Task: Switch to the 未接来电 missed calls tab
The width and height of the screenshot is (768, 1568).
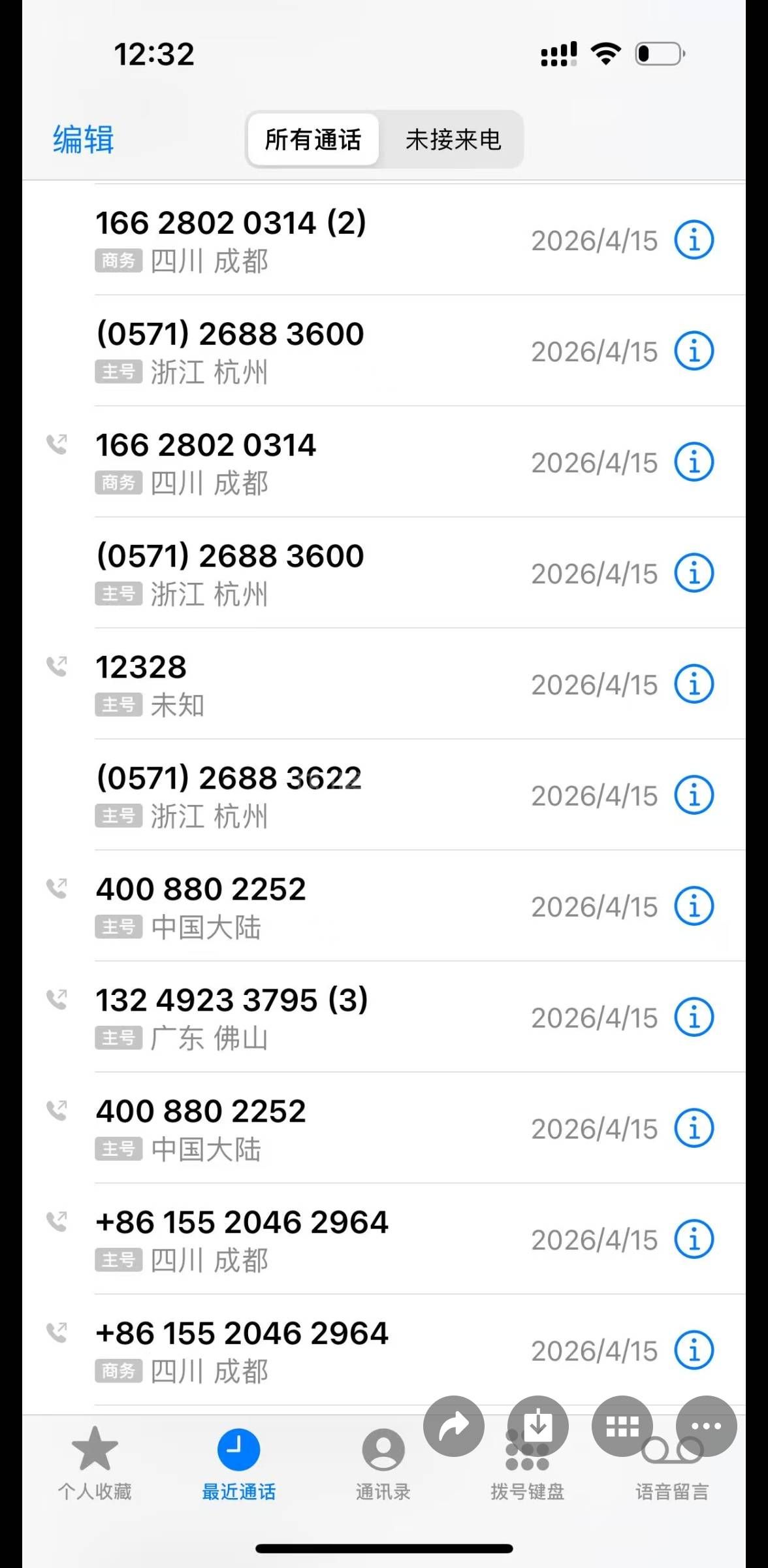Action: pos(453,140)
